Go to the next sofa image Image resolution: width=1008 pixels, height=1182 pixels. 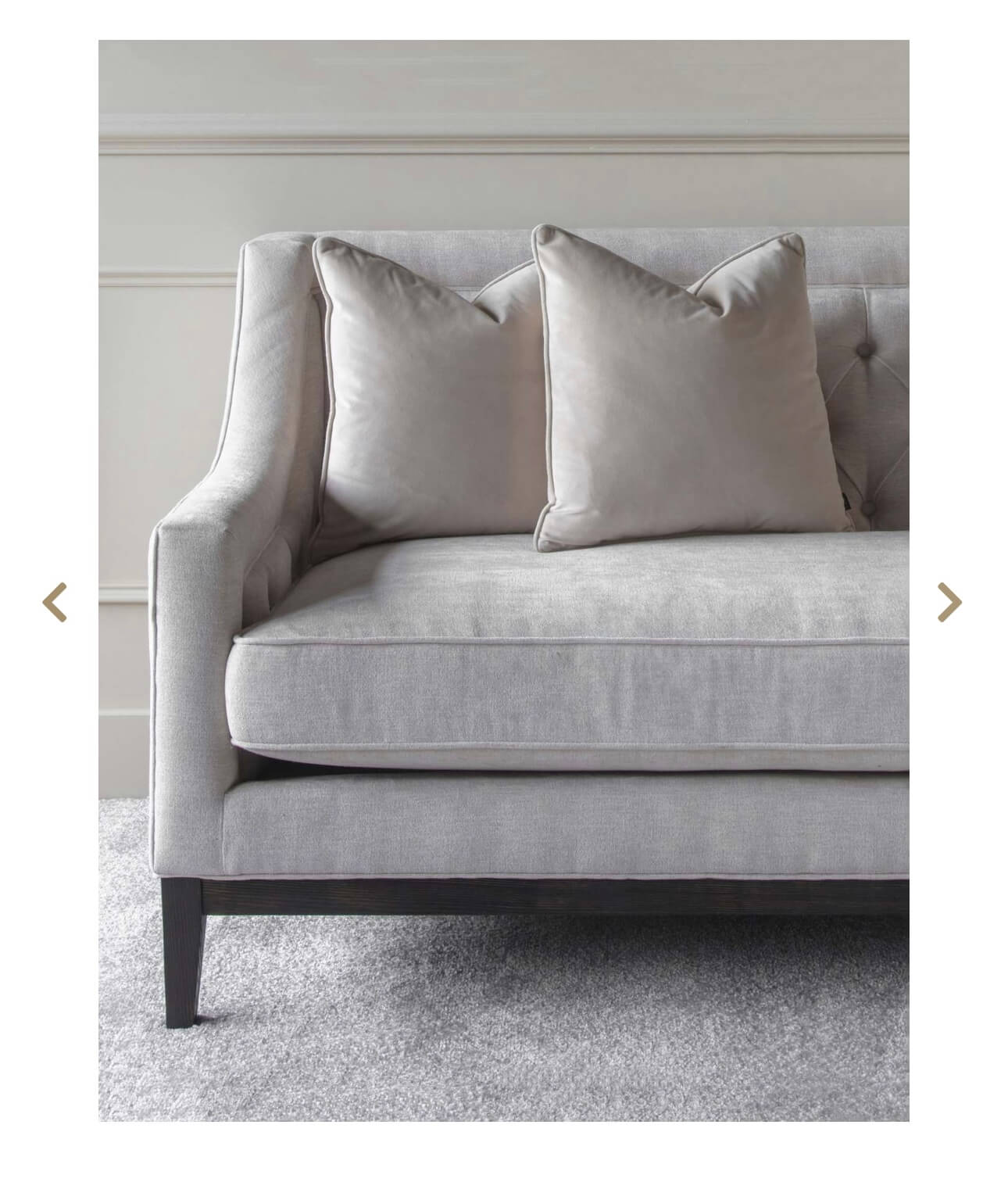click(949, 602)
